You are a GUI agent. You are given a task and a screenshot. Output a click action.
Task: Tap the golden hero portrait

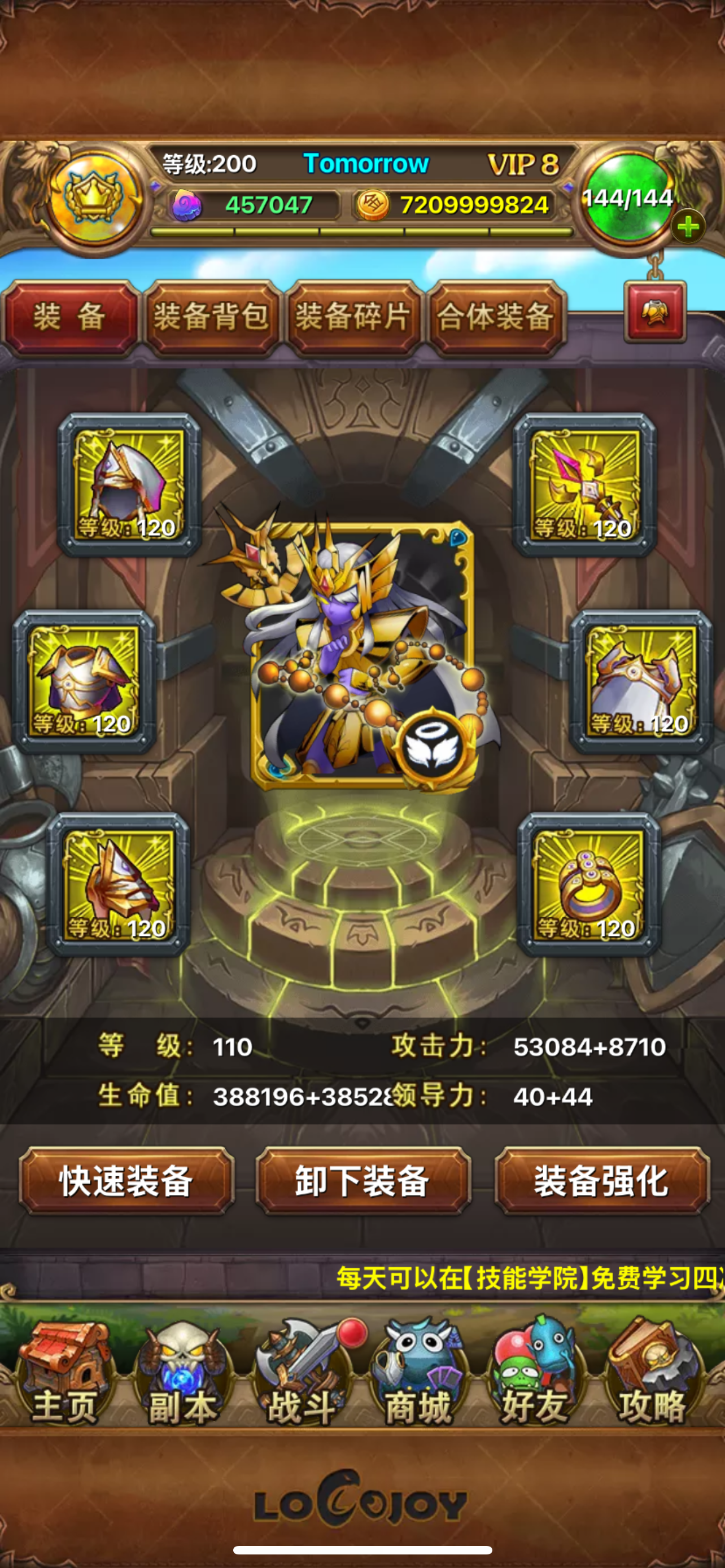[362, 654]
